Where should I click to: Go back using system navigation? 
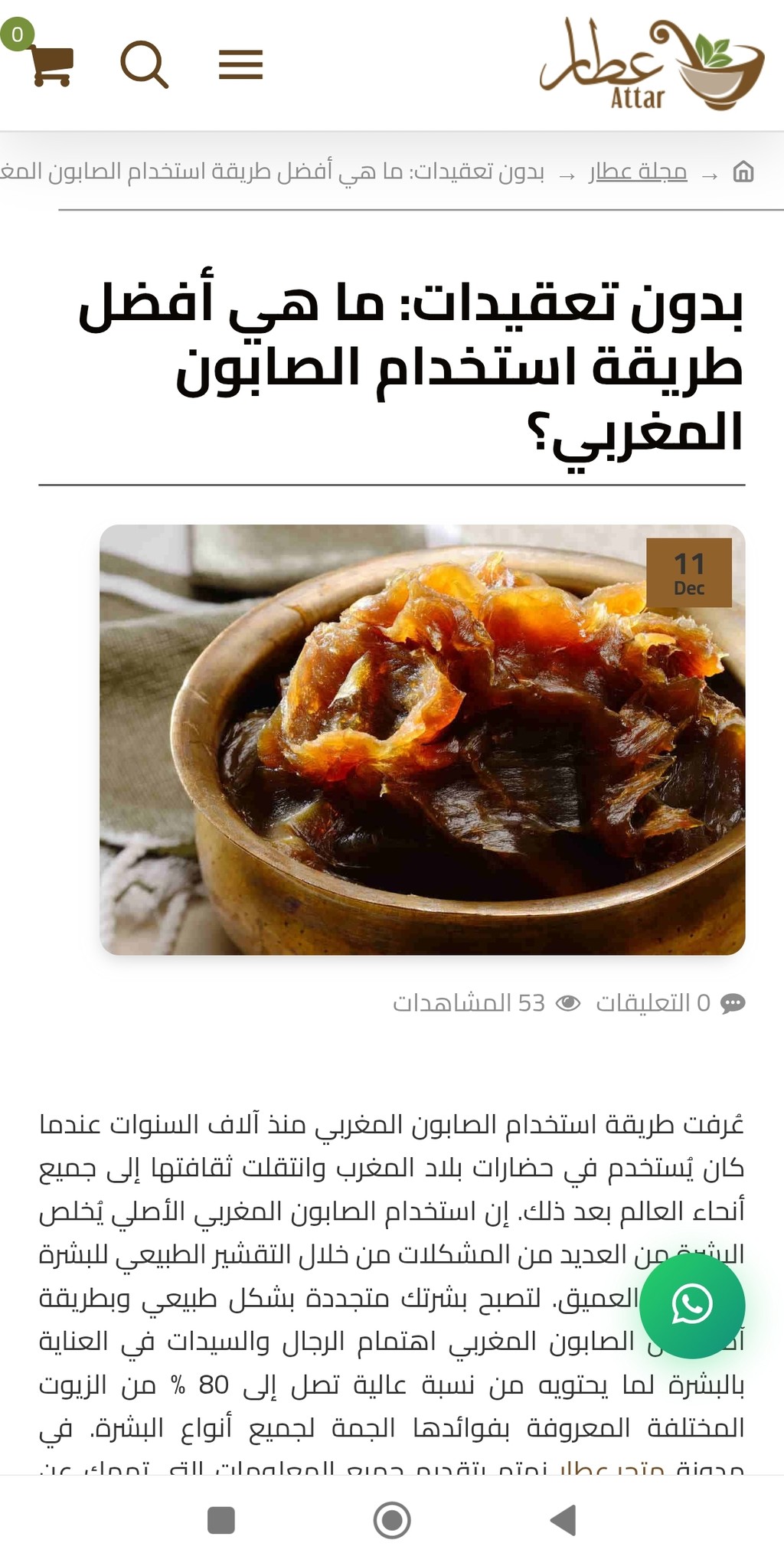click(x=563, y=1520)
